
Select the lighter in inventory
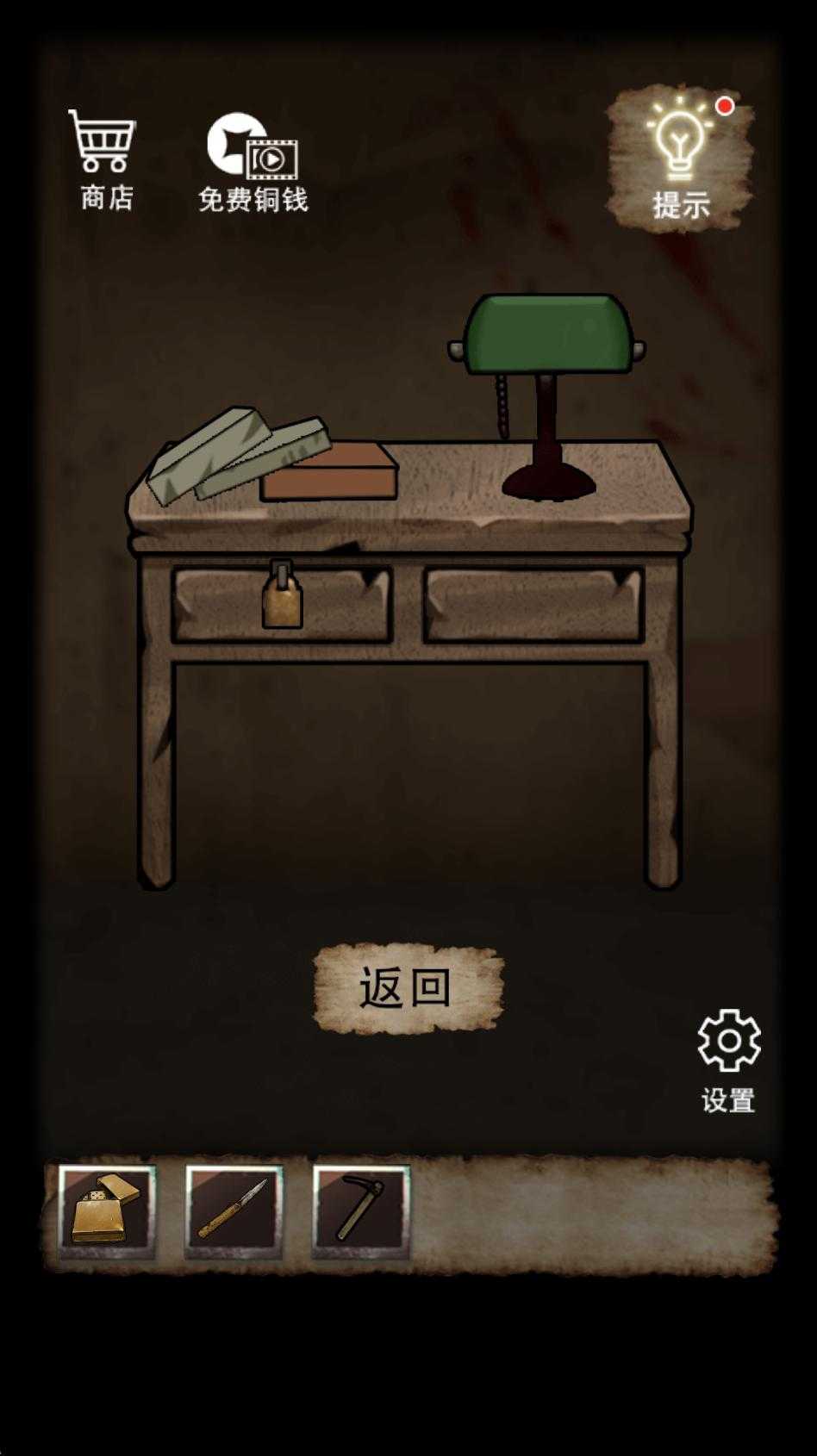106,1210
